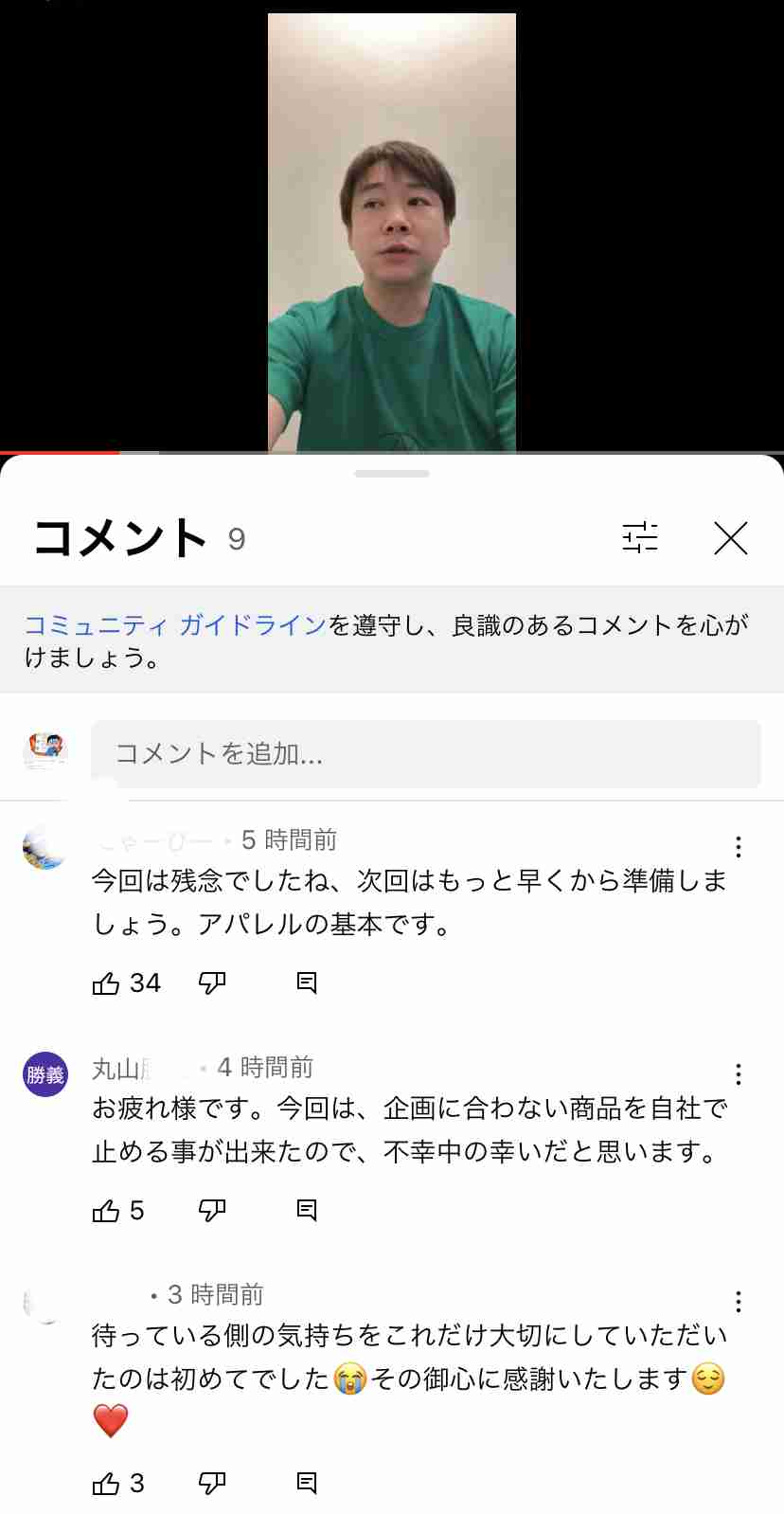Open options menu on the third comment

tap(738, 1302)
